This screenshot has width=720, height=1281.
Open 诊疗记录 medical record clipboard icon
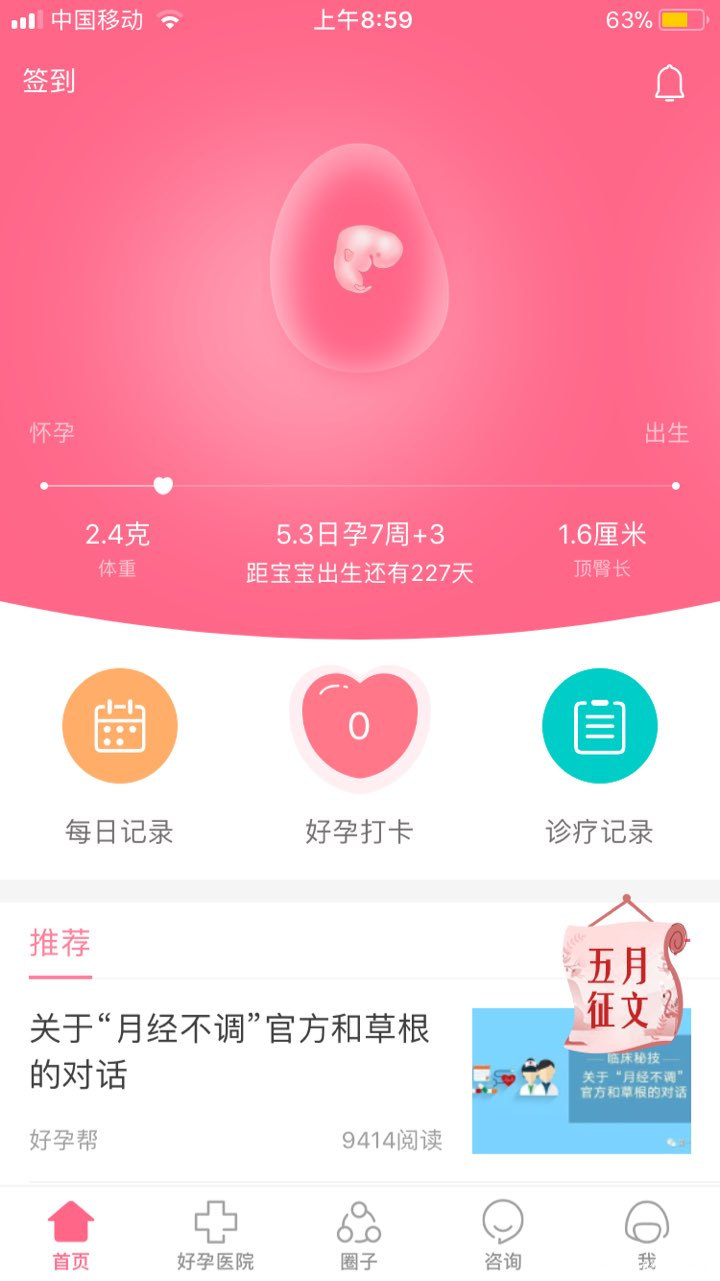[x=598, y=725]
